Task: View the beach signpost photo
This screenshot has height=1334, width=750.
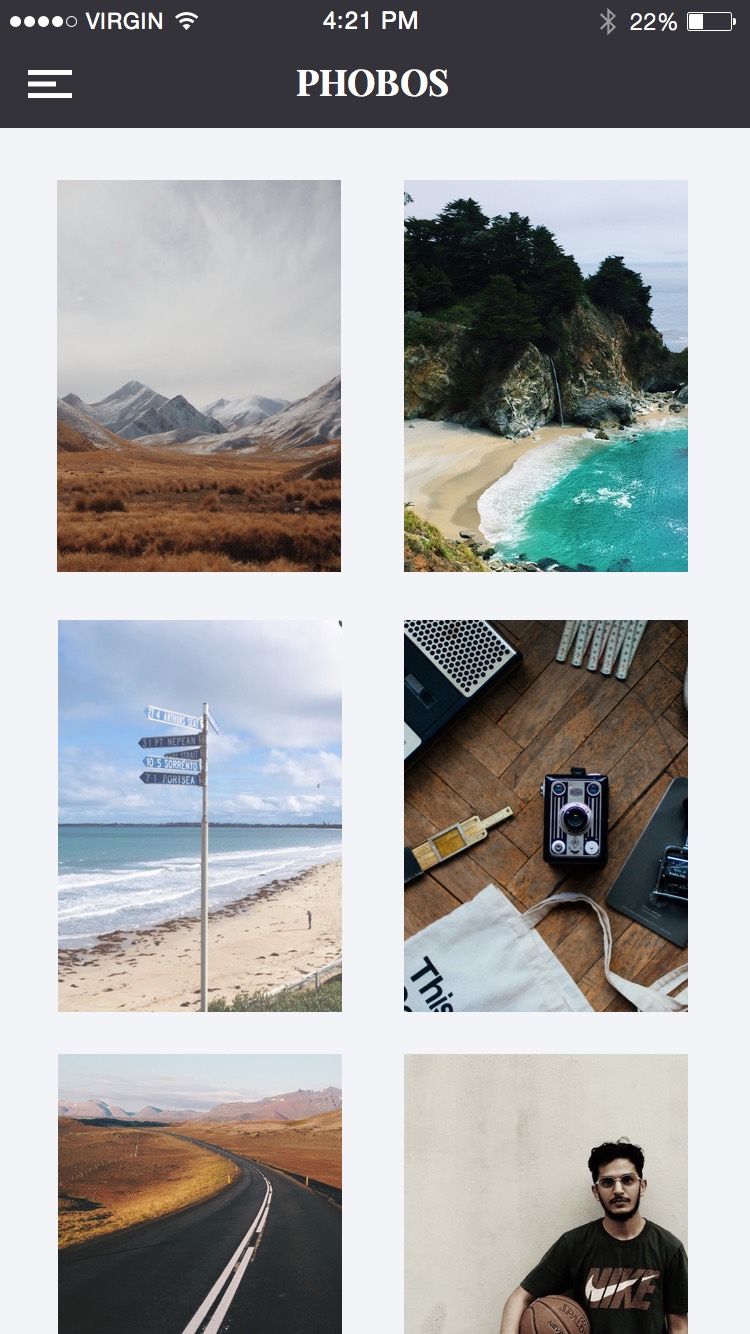Action: tap(199, 816)
